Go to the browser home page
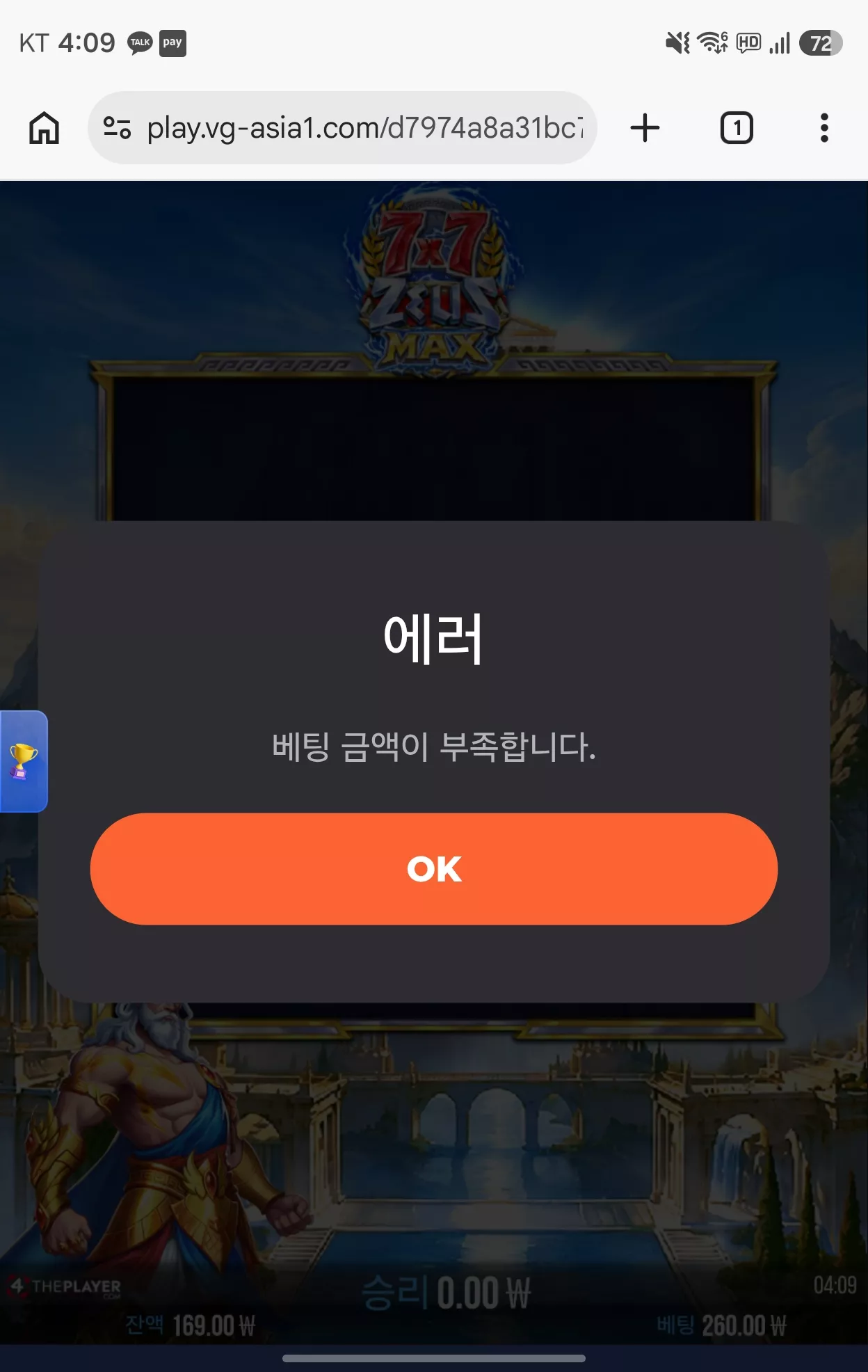Screen dimensions: 868x1372 click(44, 128)
